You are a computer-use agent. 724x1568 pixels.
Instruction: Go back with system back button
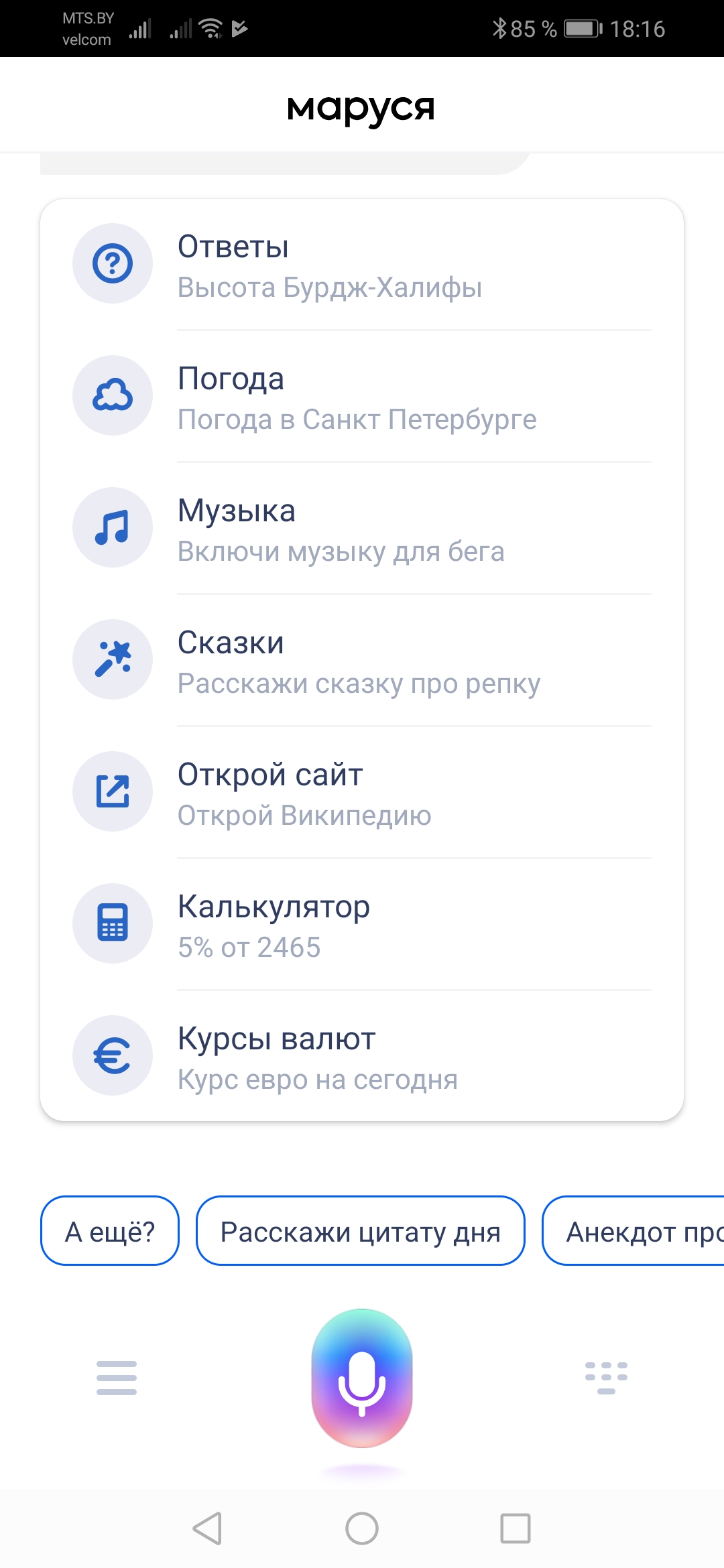tap(207, 1528)
